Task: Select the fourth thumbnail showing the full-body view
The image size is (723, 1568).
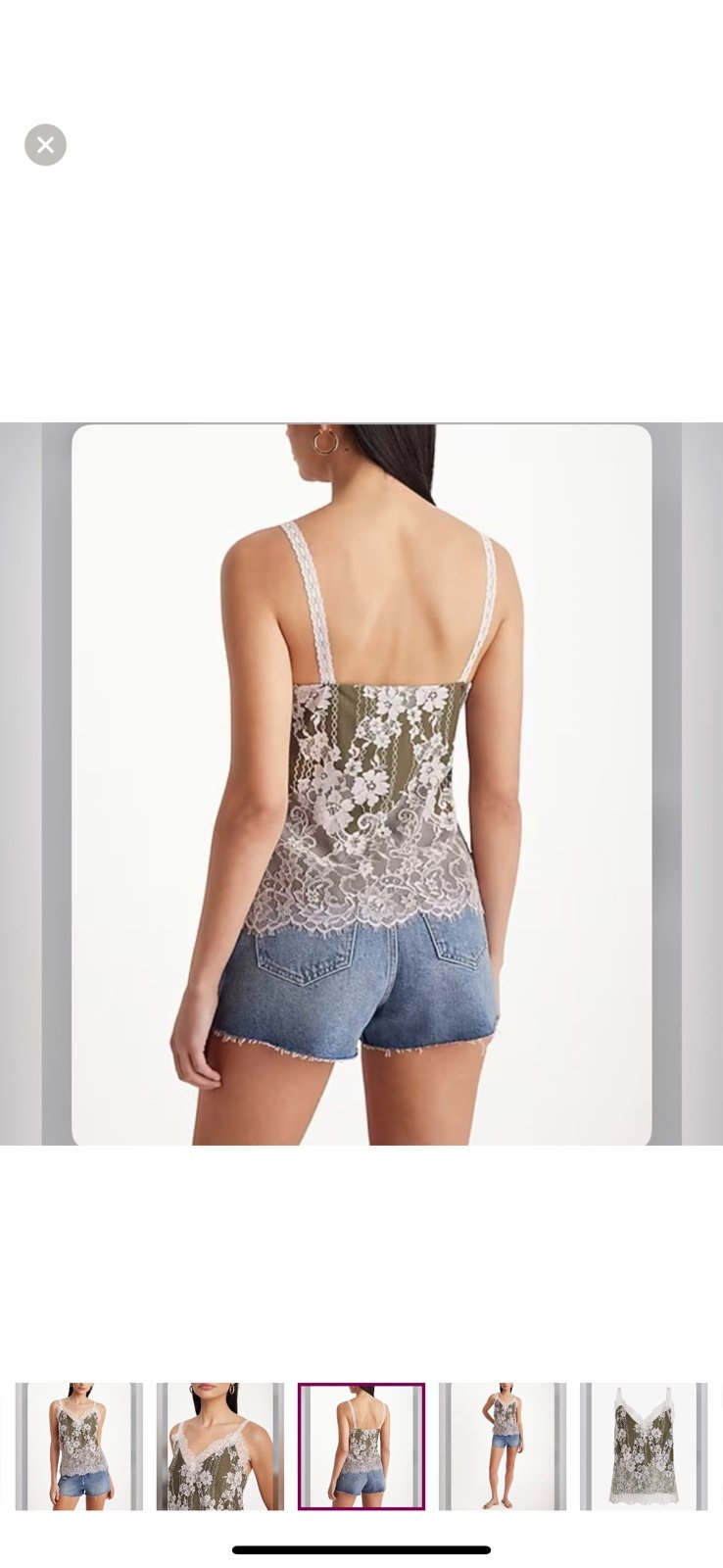Action: 503,1446
